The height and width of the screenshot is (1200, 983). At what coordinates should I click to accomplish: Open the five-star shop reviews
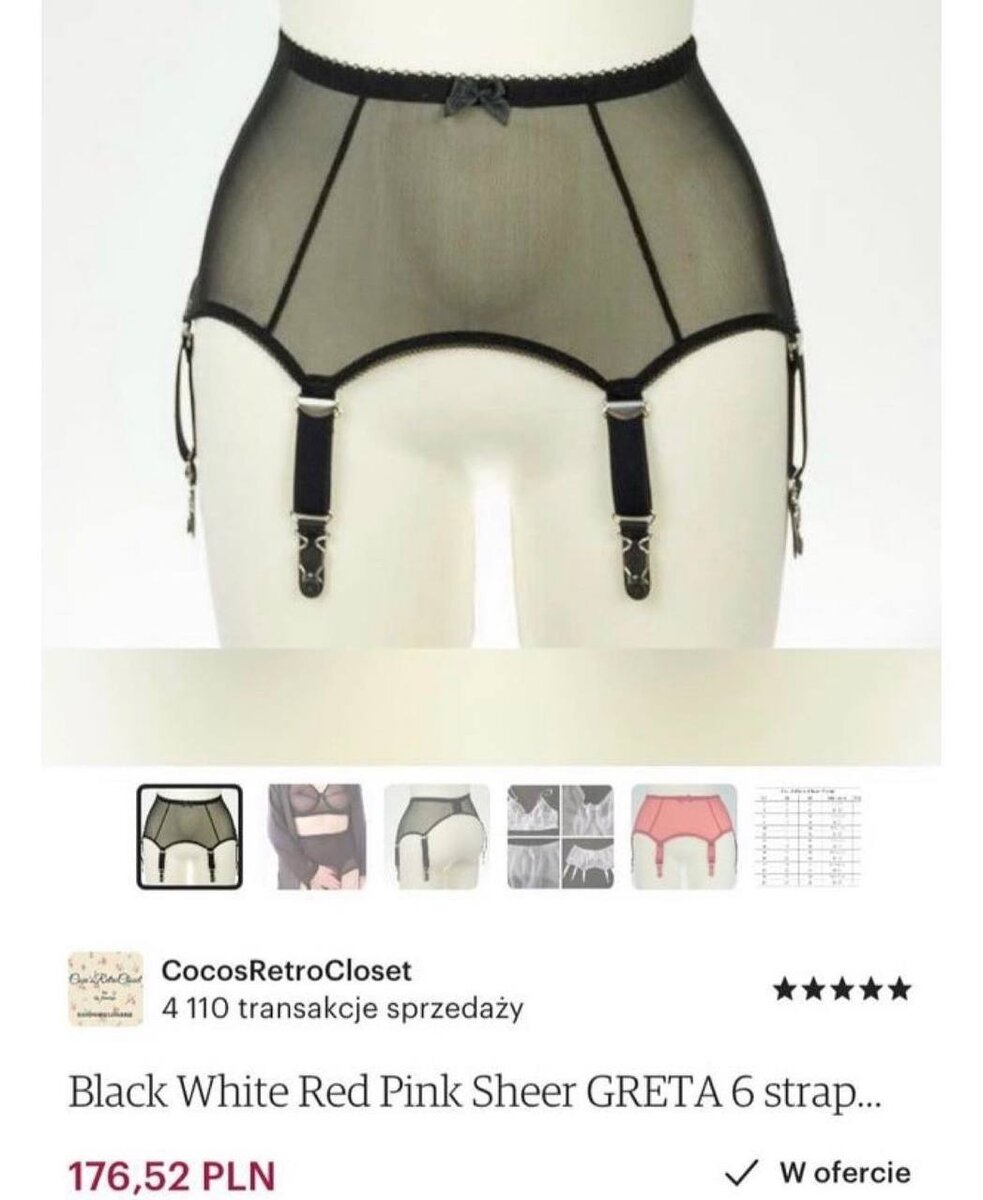click(843, 990)
